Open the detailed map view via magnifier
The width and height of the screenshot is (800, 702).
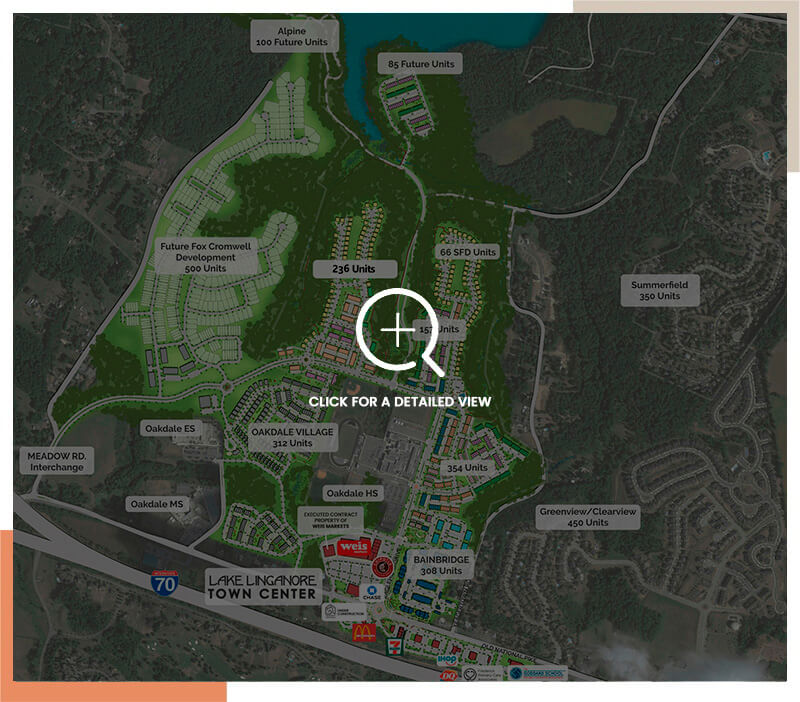coord(398,331)
